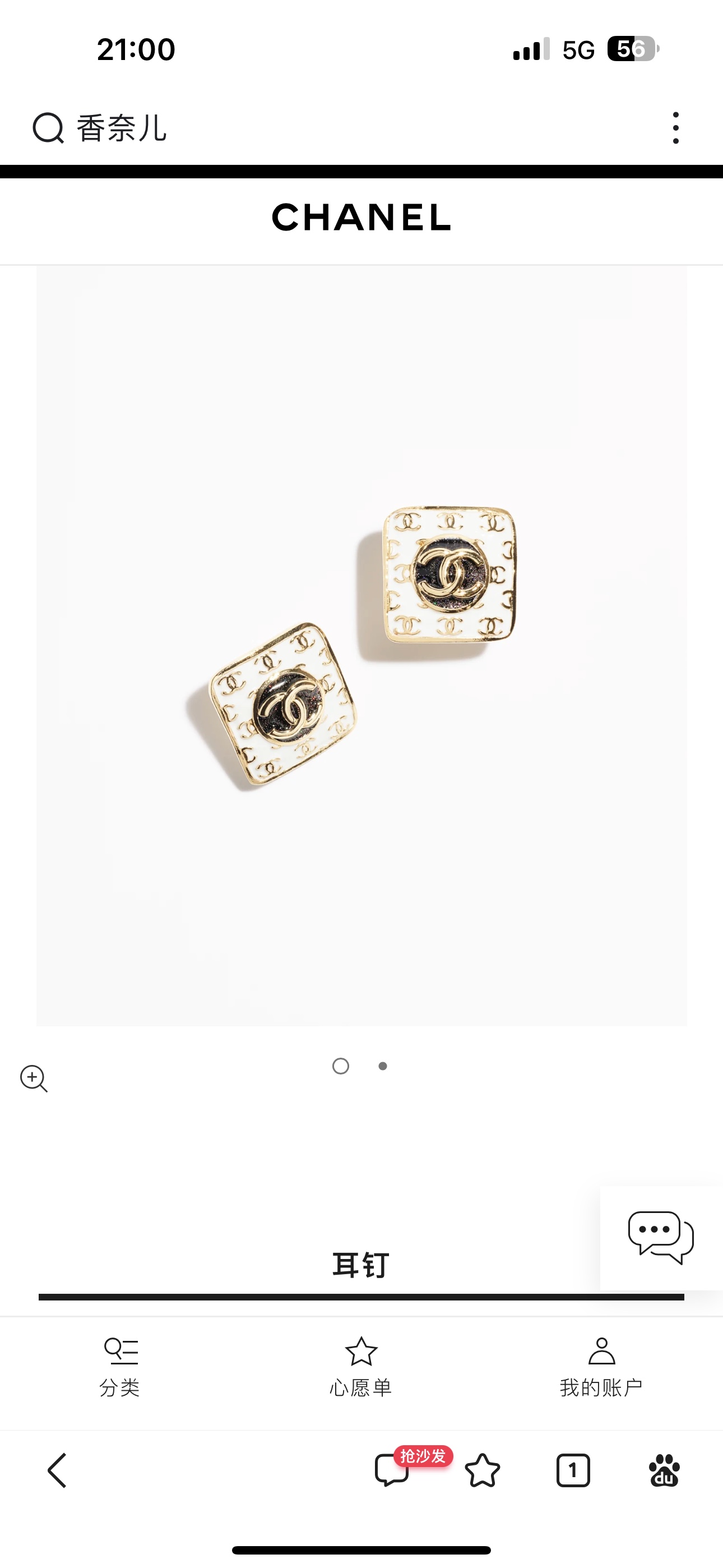The image size is (723, 1568).
Task: Bookmark this page with star icon
Action: coord(482,1470)
